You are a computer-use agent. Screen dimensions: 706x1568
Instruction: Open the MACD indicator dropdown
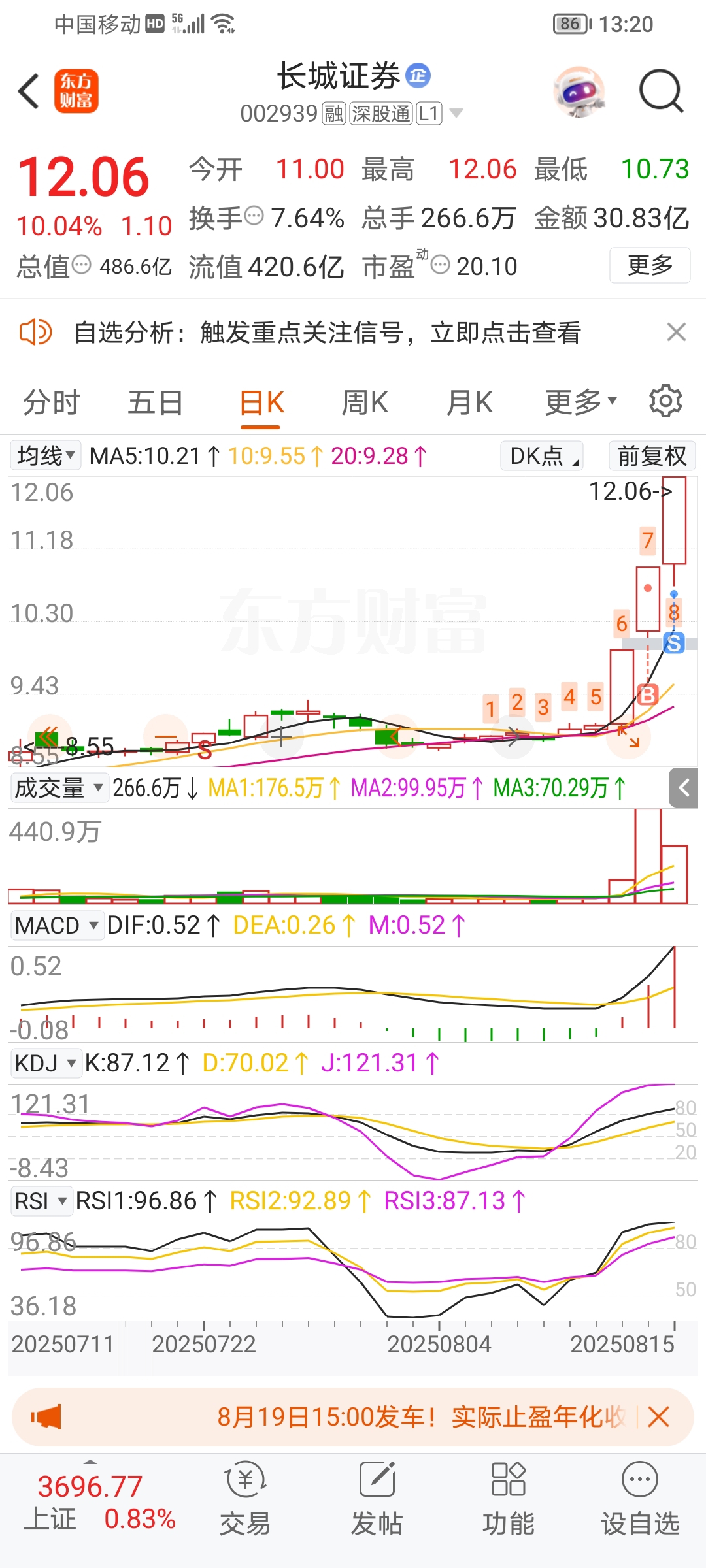point(58,925)
